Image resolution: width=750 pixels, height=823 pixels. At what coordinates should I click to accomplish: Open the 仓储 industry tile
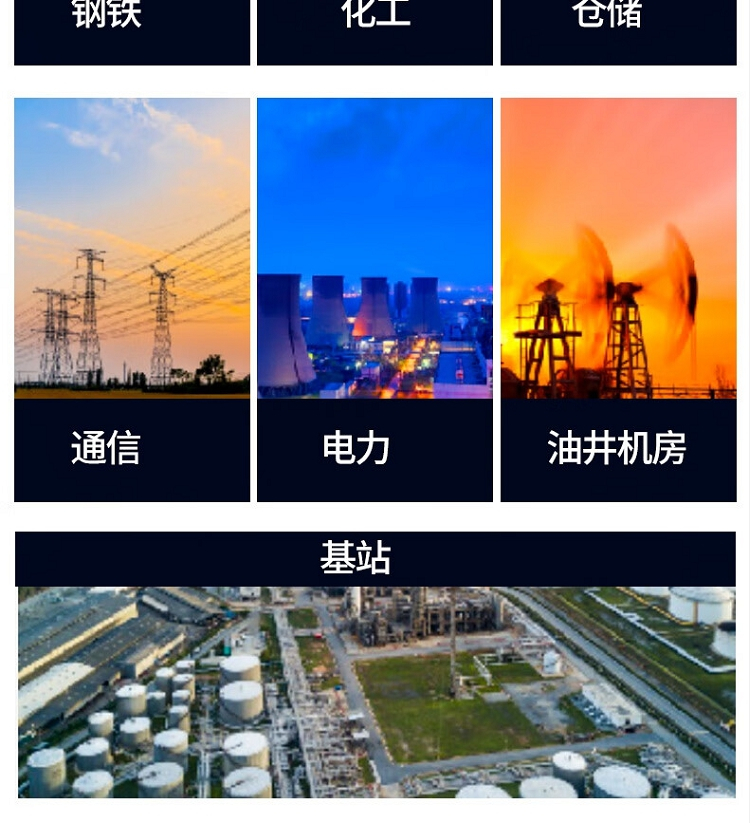[618, 32]
